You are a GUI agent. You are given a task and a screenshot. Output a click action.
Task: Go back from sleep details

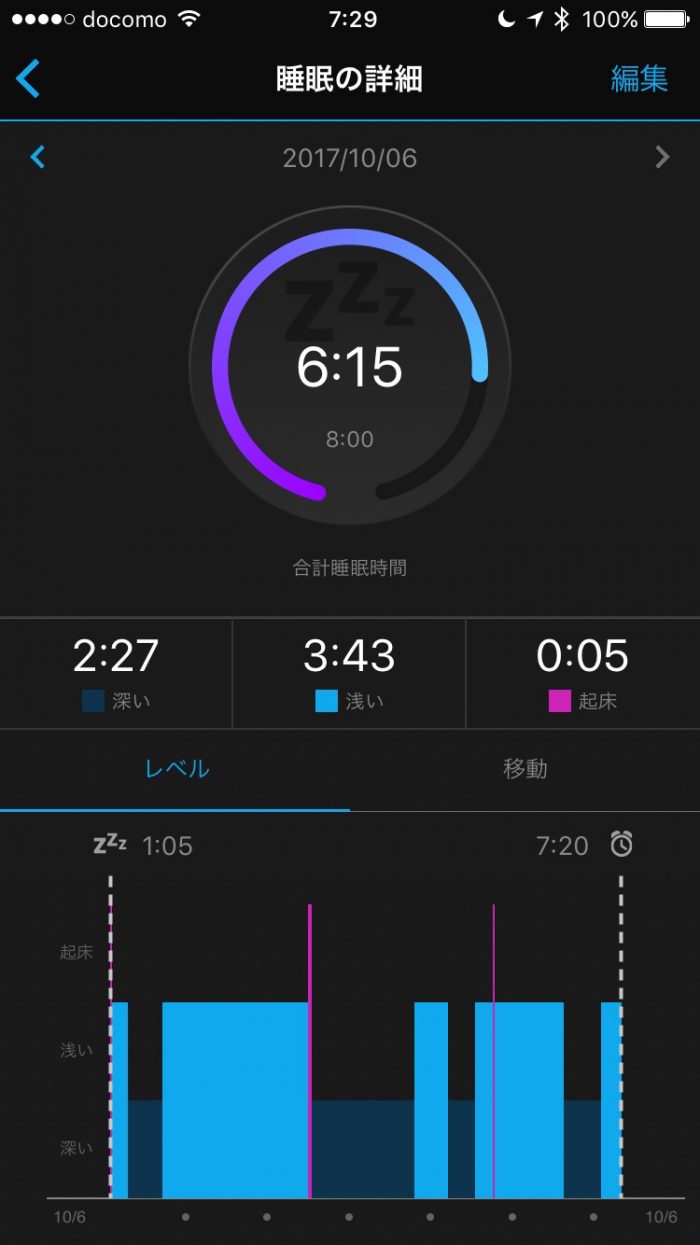click(28, 78)
